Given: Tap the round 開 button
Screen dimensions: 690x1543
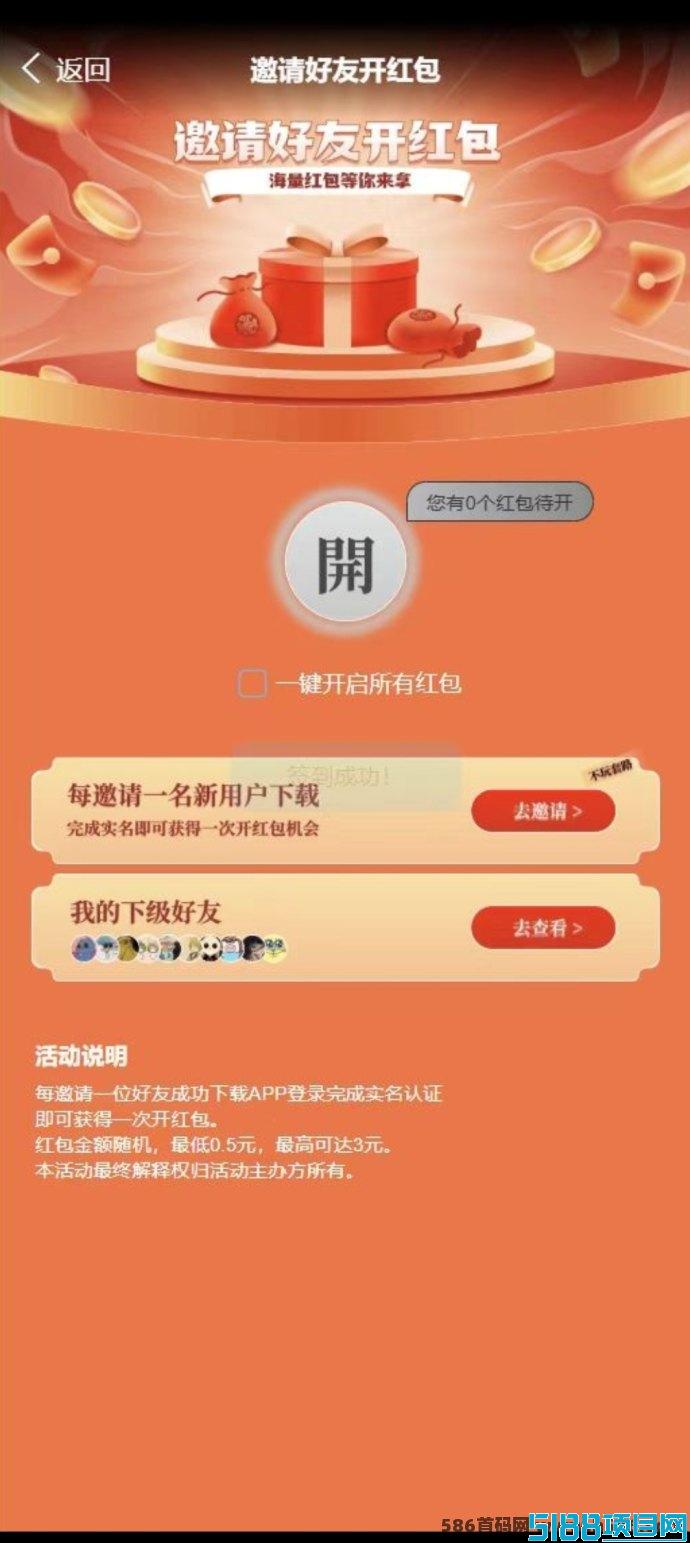Looking at the screenshot, I should tap(346, 565).
